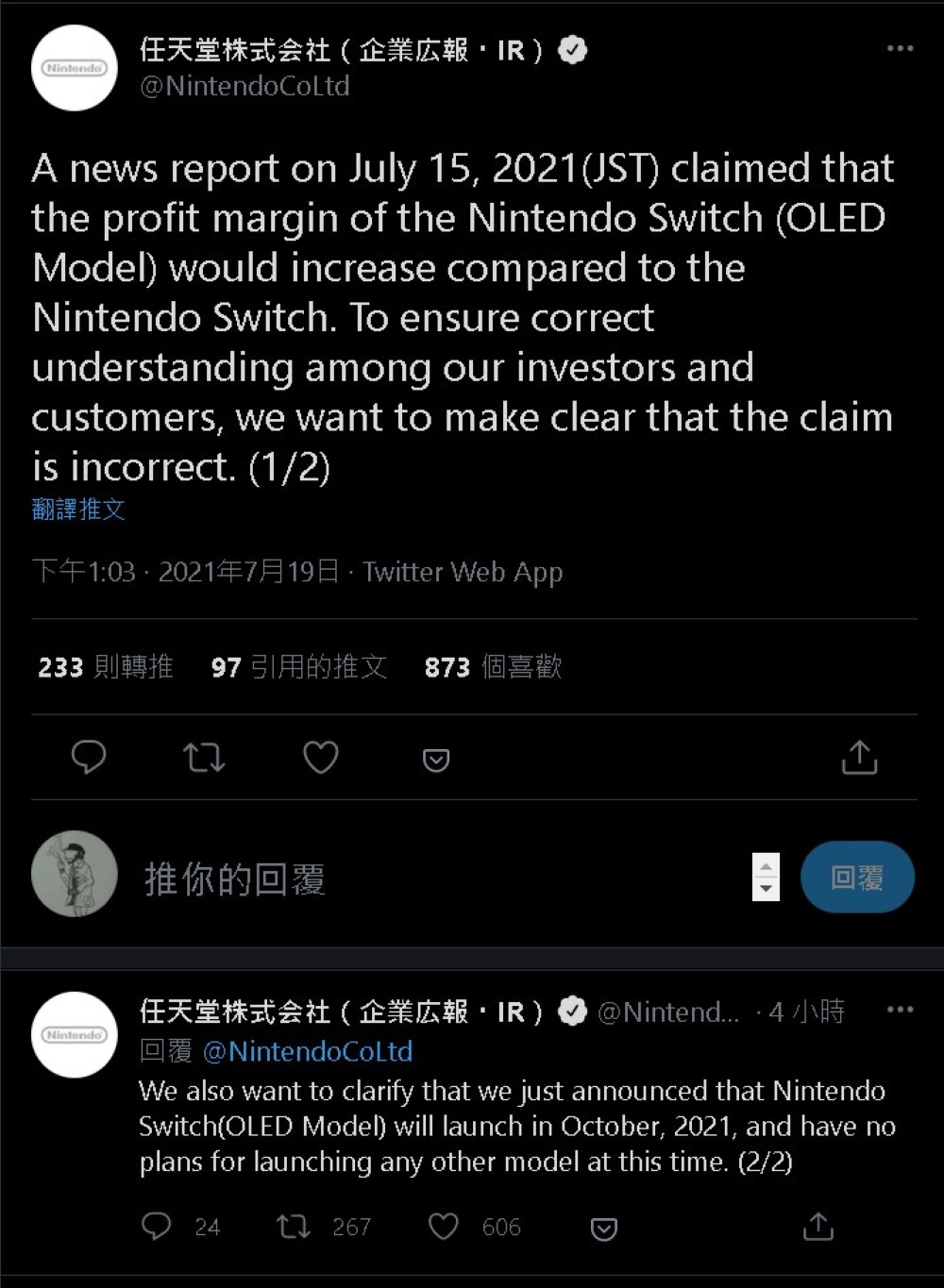Viewport: 944px width, 1288px height.
Task: Open Nintendo's profile avatar on main tweet
Action: click(74, 68)
